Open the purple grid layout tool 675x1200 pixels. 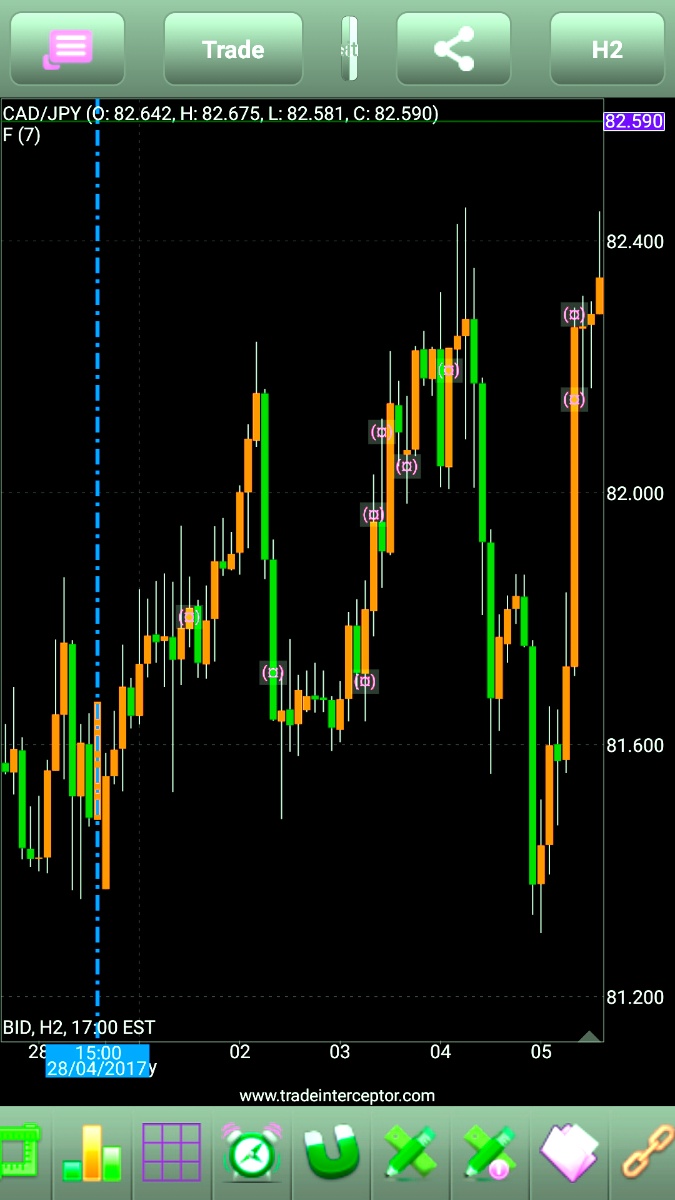click(x=172, y=1153)
